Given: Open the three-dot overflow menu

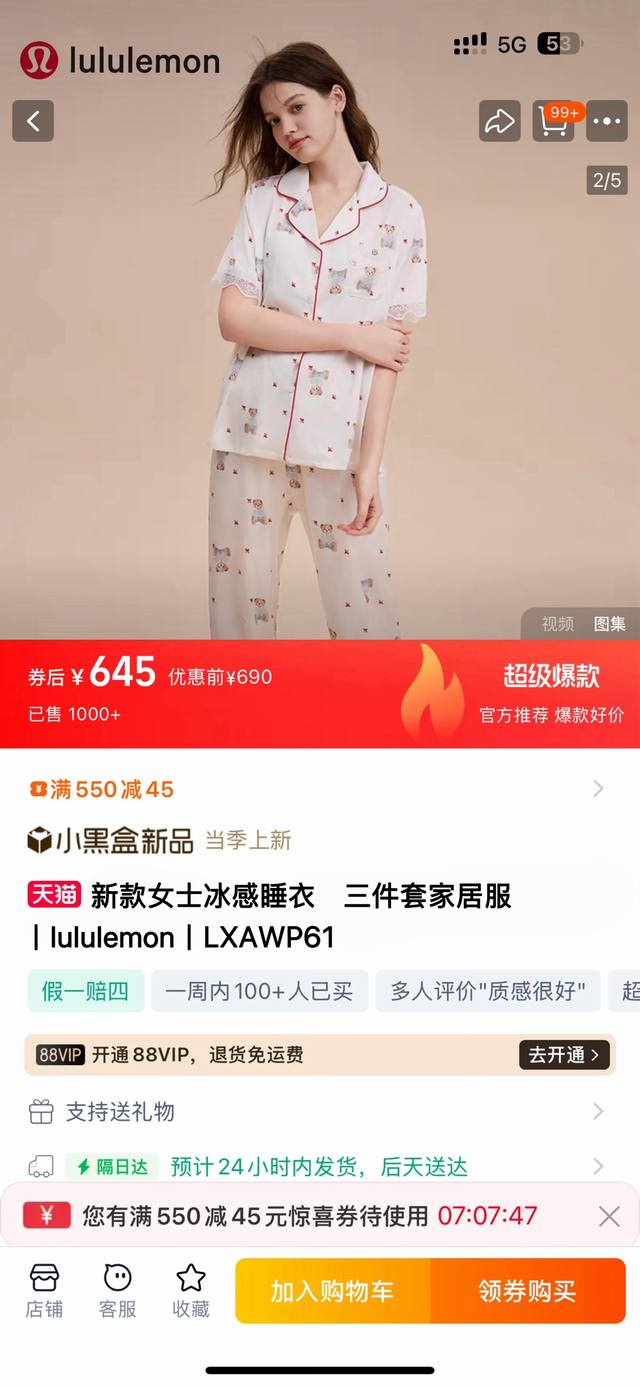Looking at the screenshot, I should 607,122.
